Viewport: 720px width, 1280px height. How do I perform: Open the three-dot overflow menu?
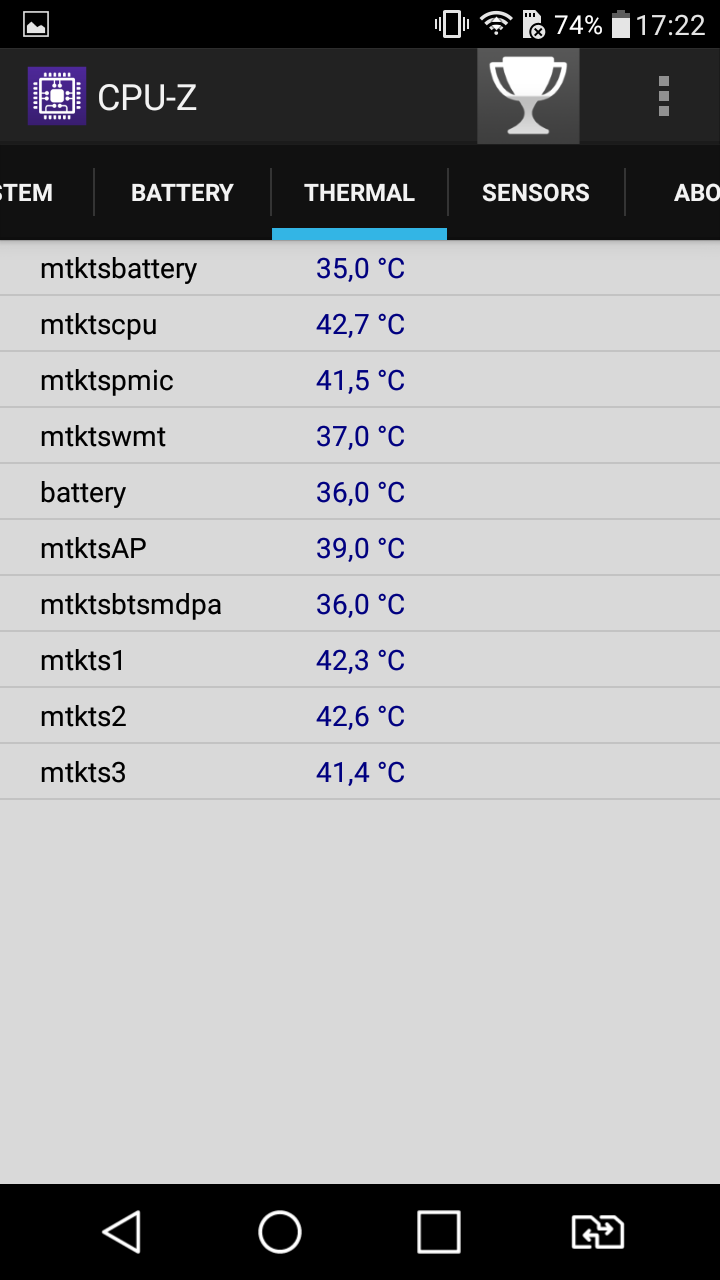click(x=663, y=96)
